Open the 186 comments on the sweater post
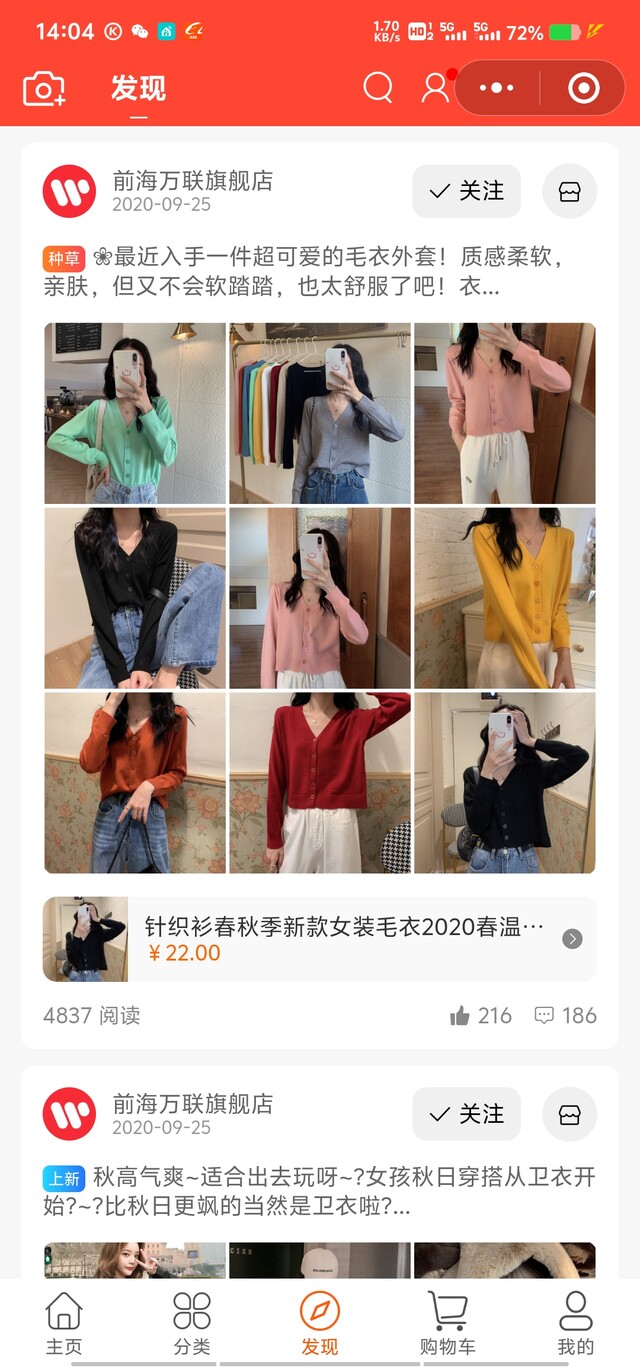640x1368 pixels. pos(565,1016)
